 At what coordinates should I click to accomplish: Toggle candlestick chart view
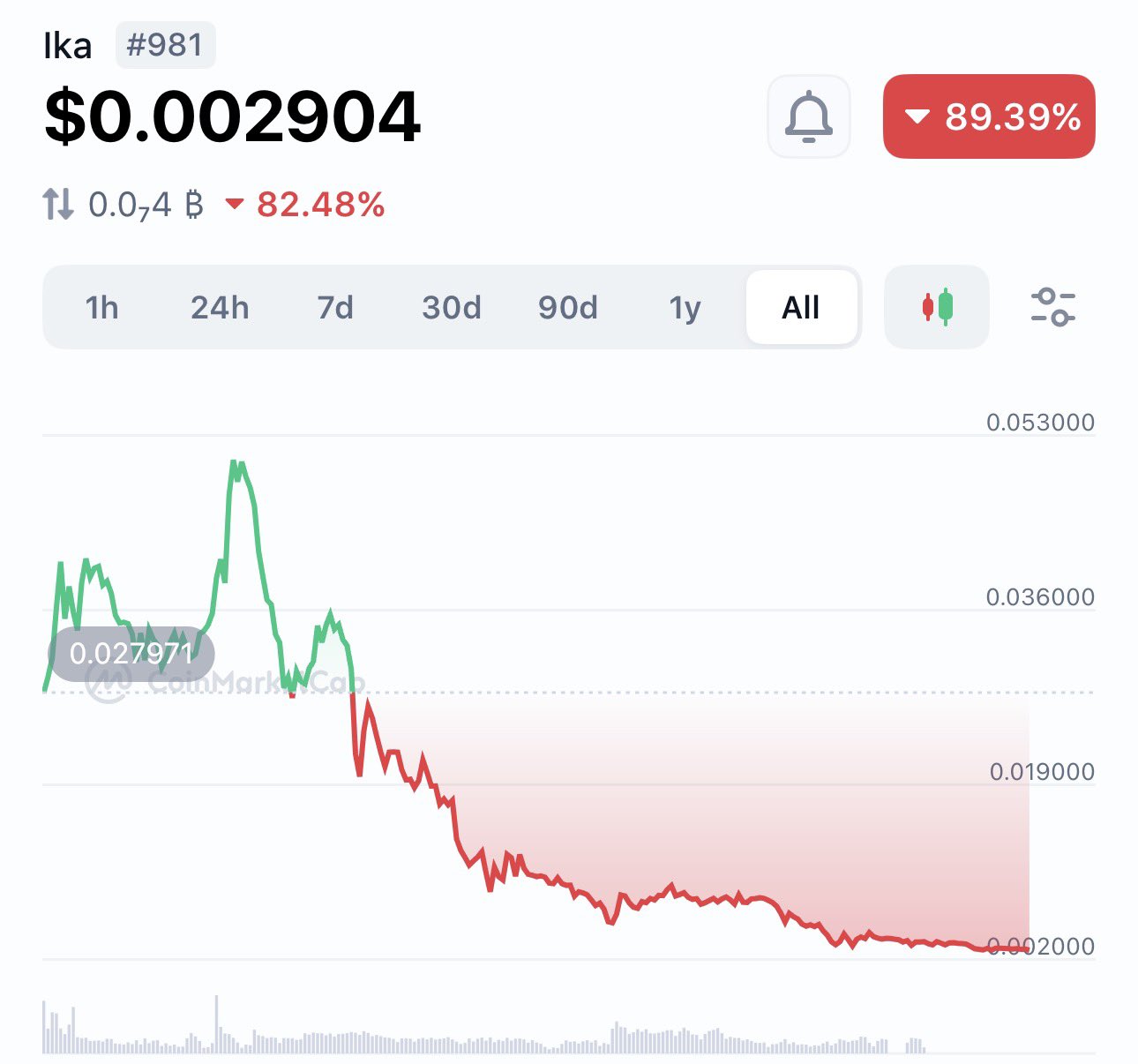click(x=937, y=307)
